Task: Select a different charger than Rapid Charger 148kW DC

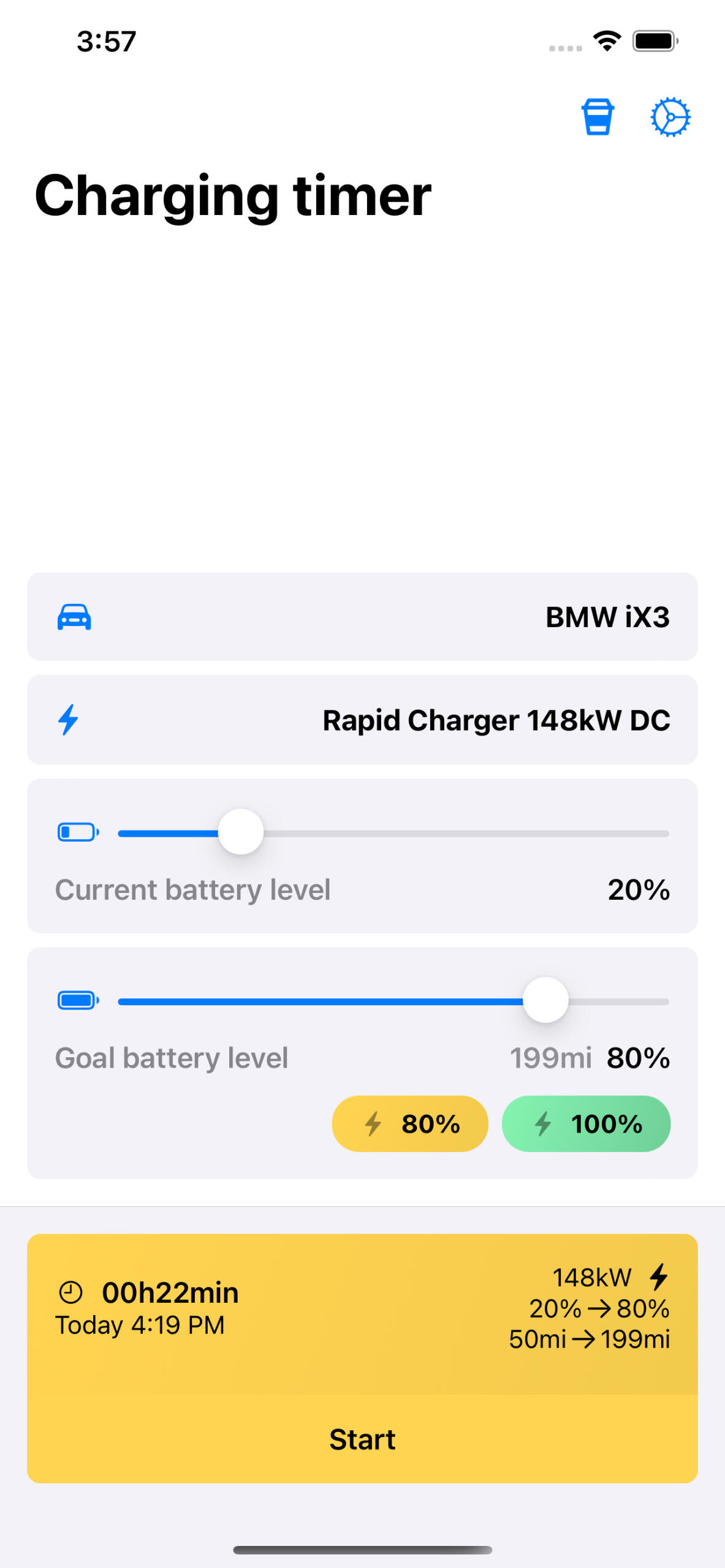Action: [x=362, y=720]
